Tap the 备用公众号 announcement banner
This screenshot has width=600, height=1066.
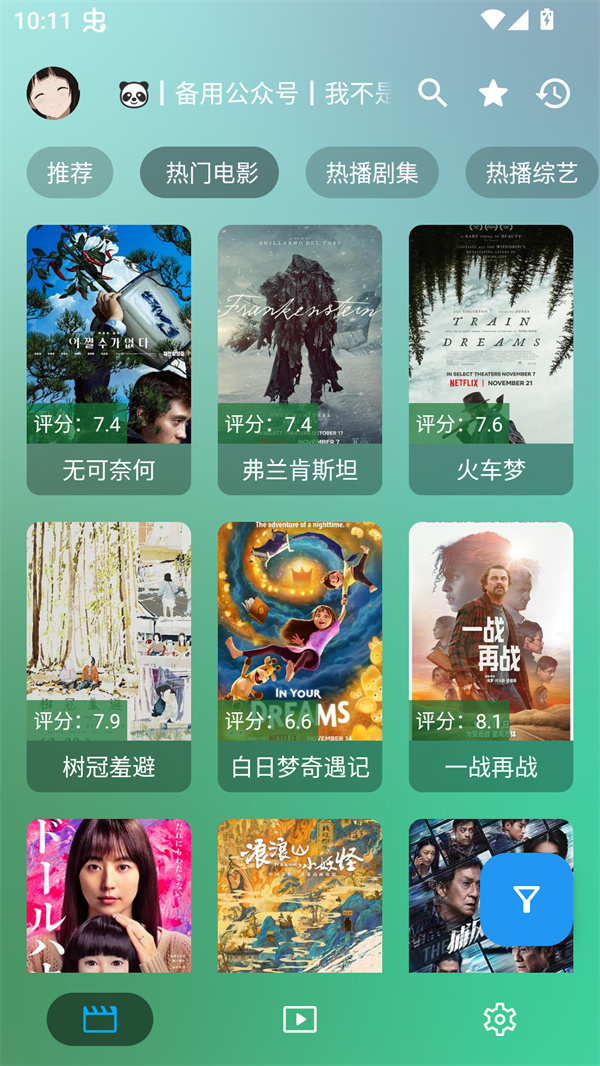[255, 94]
